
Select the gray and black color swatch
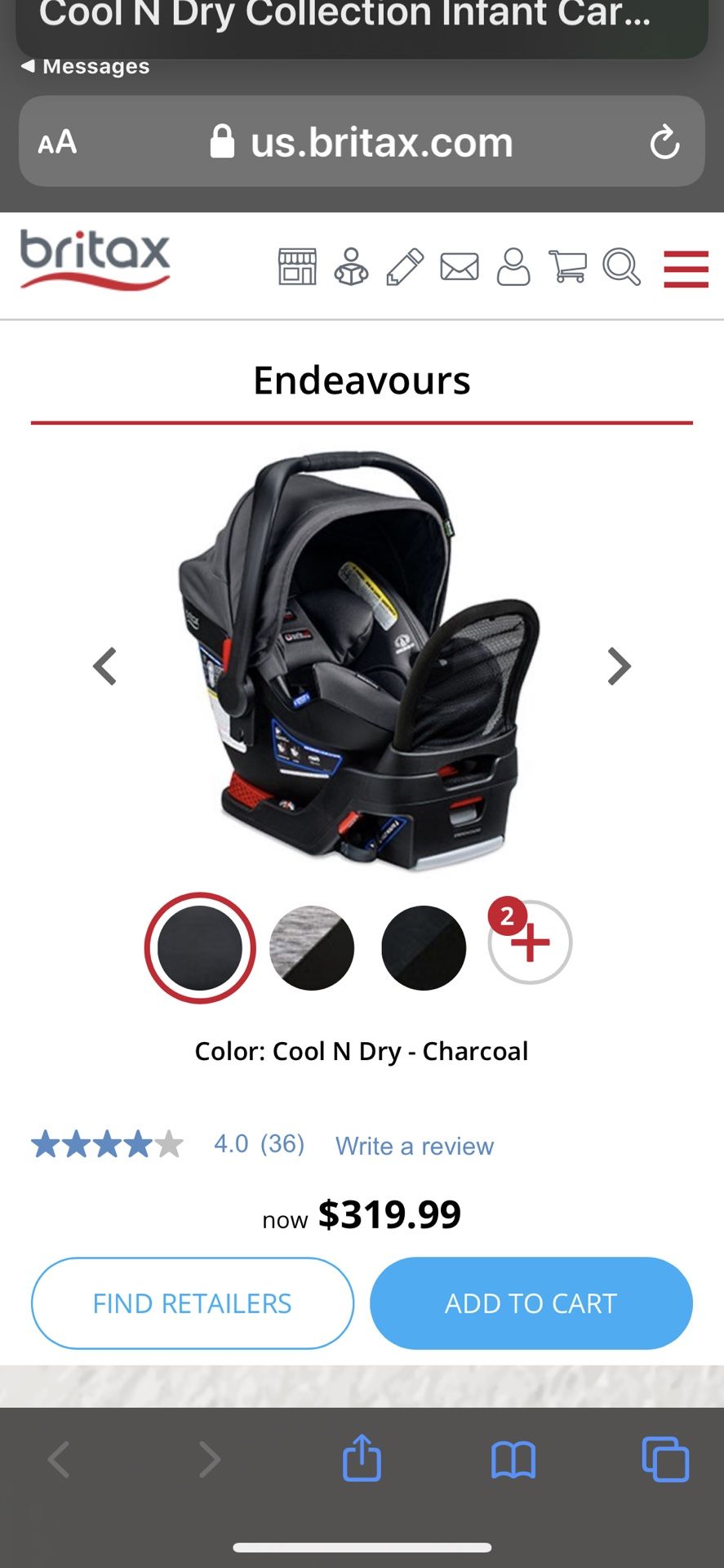point(312,947)
